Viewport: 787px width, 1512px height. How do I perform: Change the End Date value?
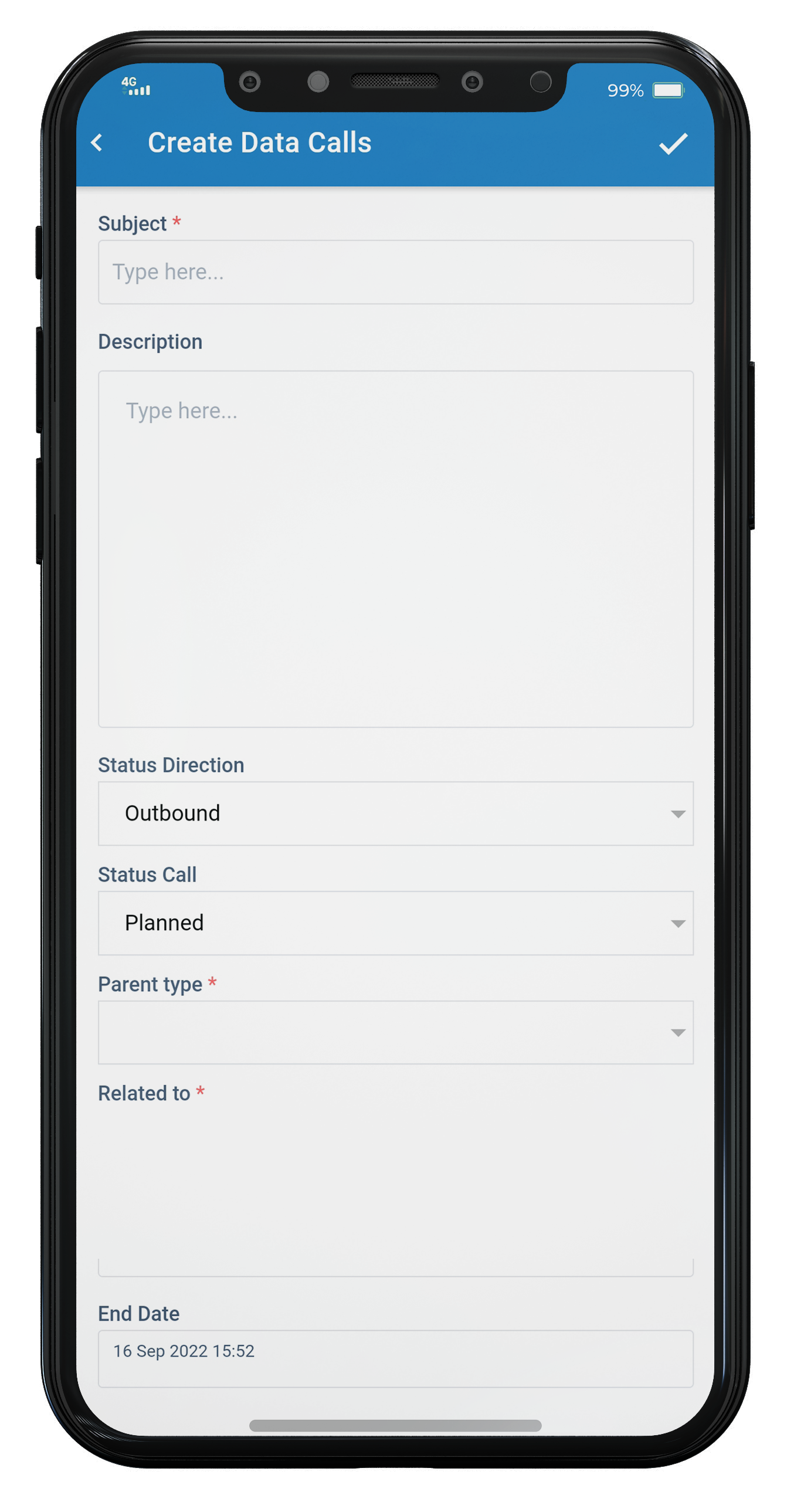coord(396,1359)
